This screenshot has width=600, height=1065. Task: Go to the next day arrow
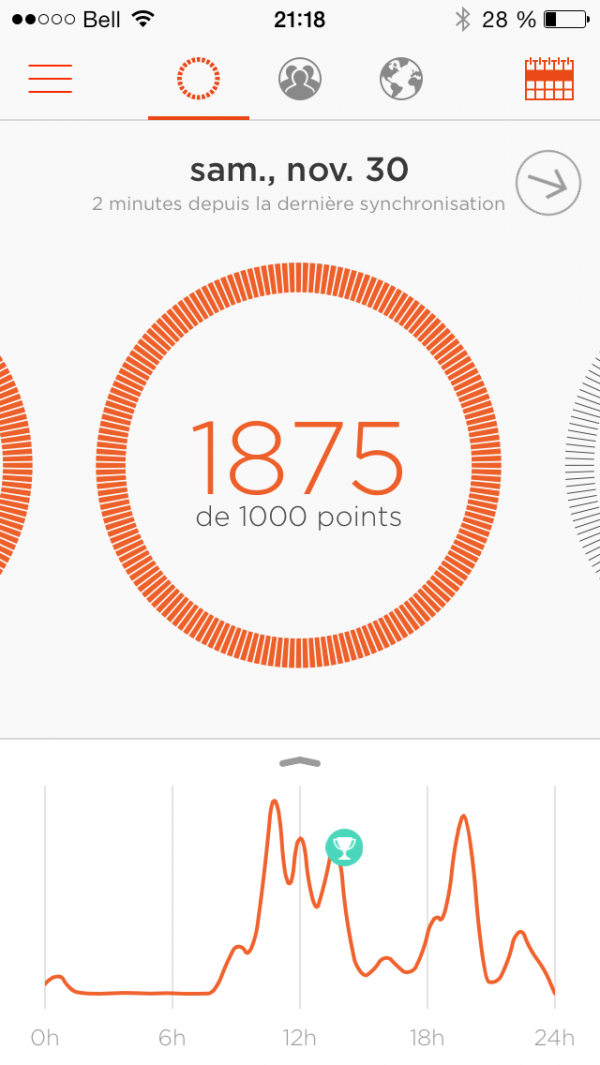547,183
